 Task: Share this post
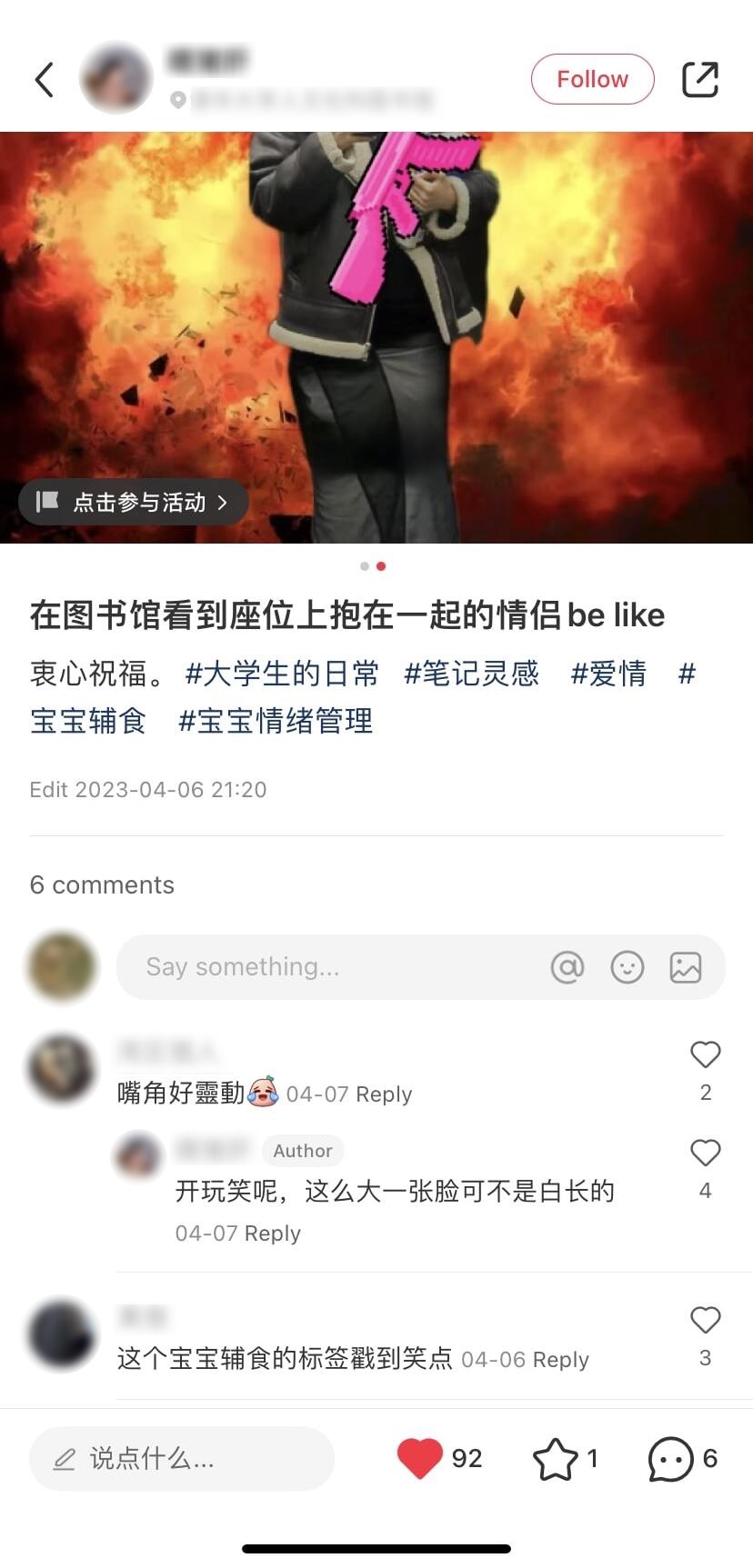[x=699, y=80]
